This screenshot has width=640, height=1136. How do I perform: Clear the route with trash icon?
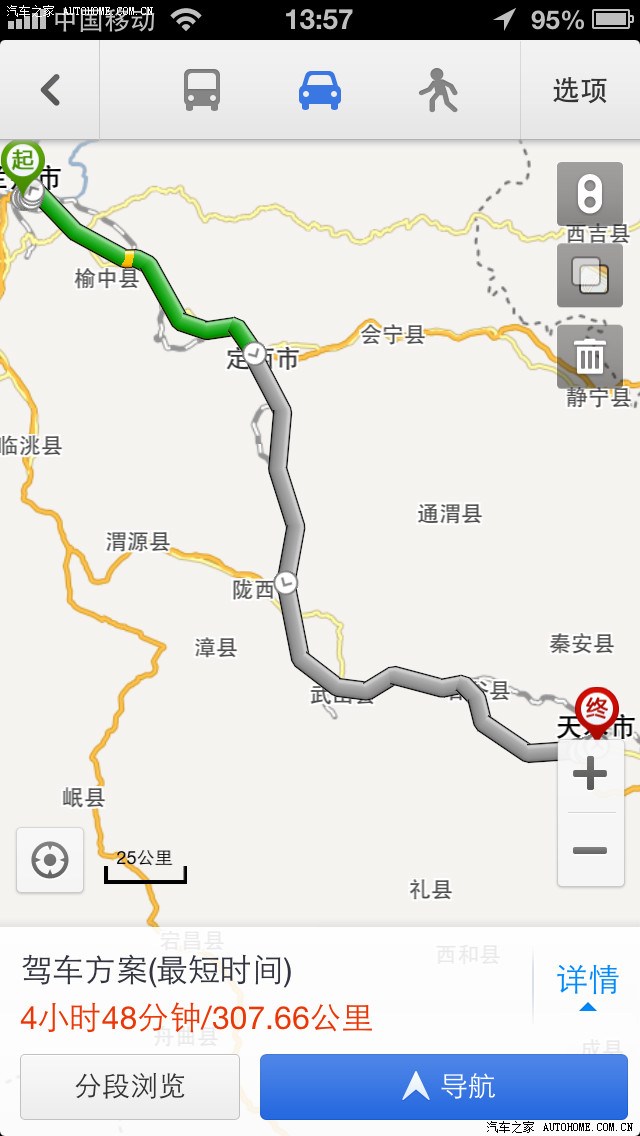coord(590,356)
